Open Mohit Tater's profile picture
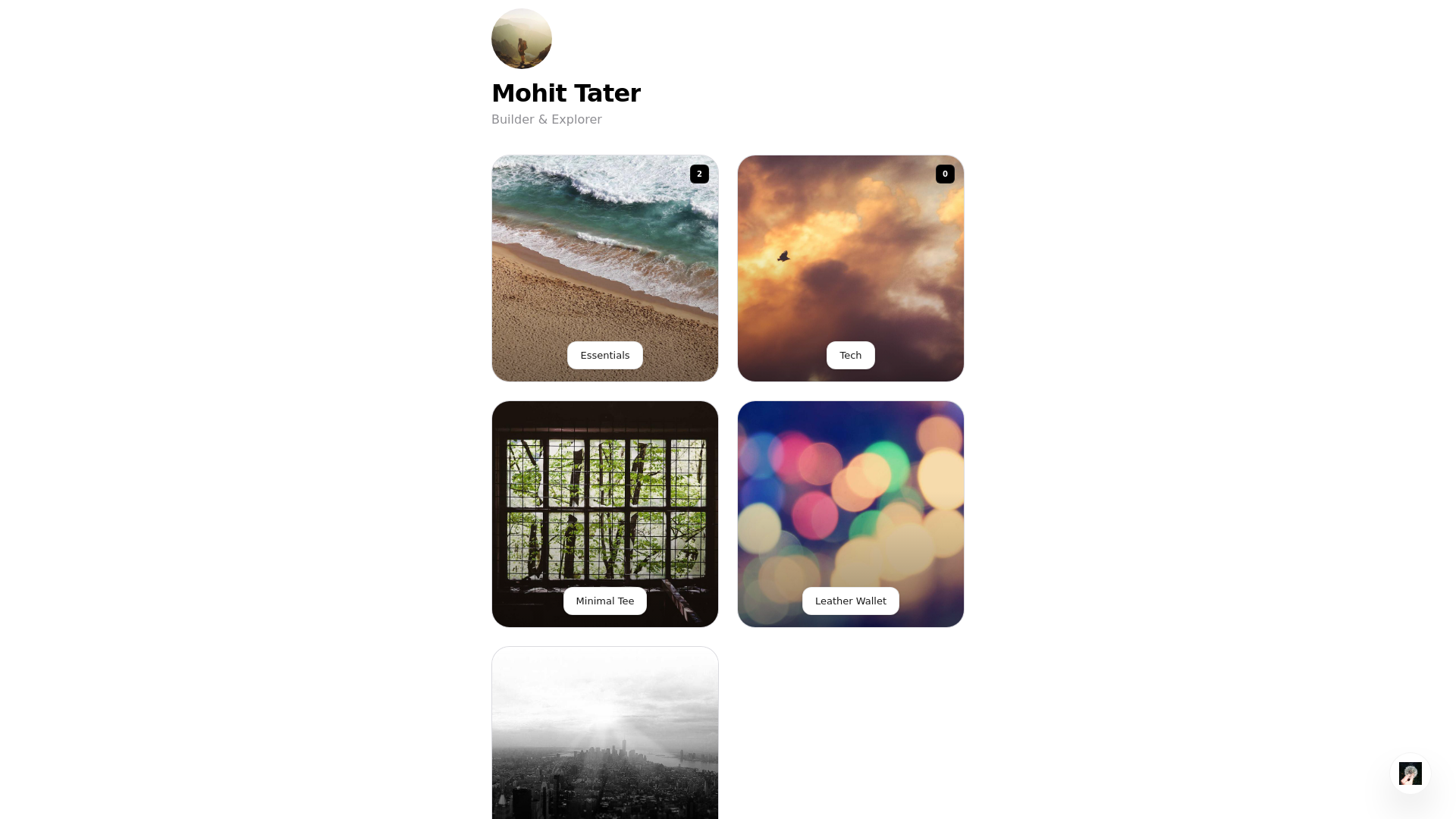 522,39
